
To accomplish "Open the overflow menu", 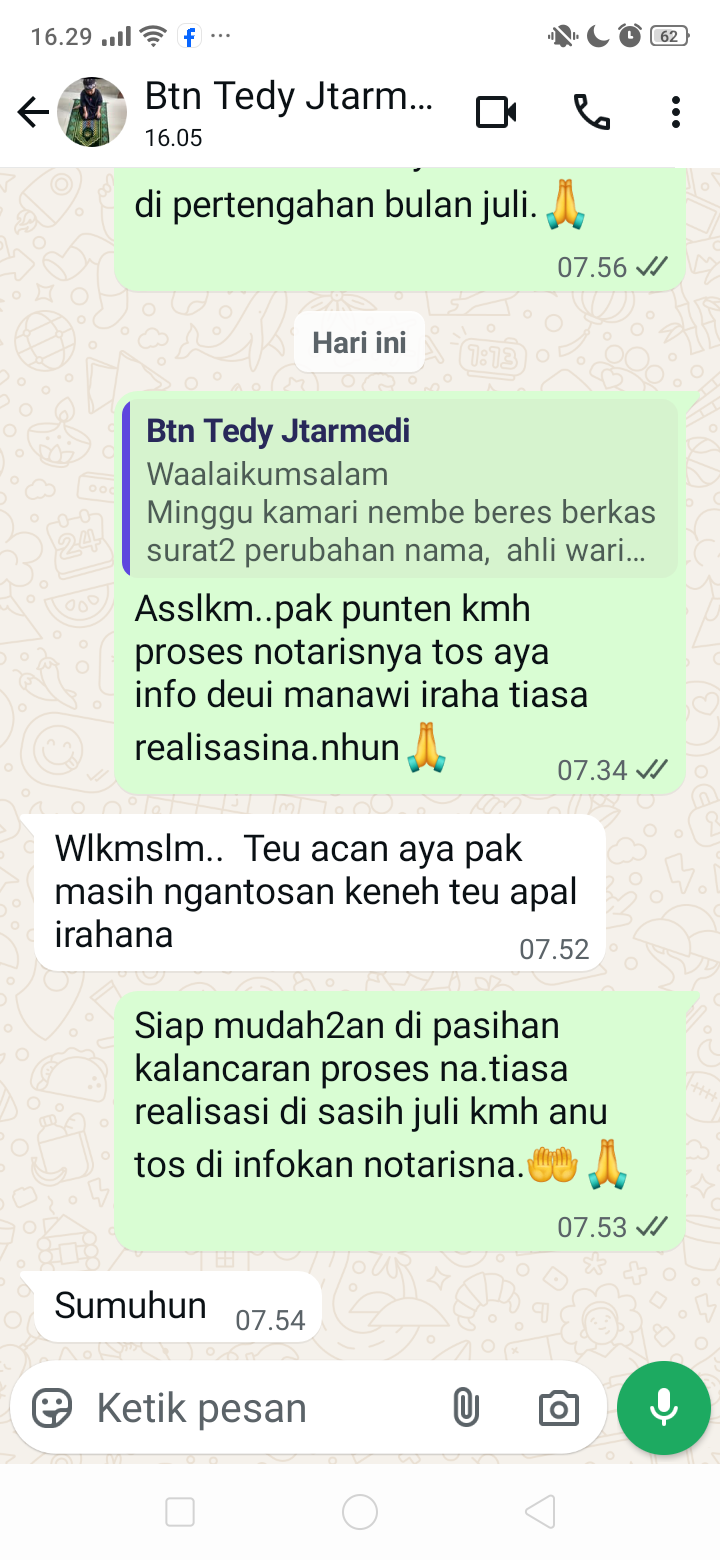I will point(676,113).
